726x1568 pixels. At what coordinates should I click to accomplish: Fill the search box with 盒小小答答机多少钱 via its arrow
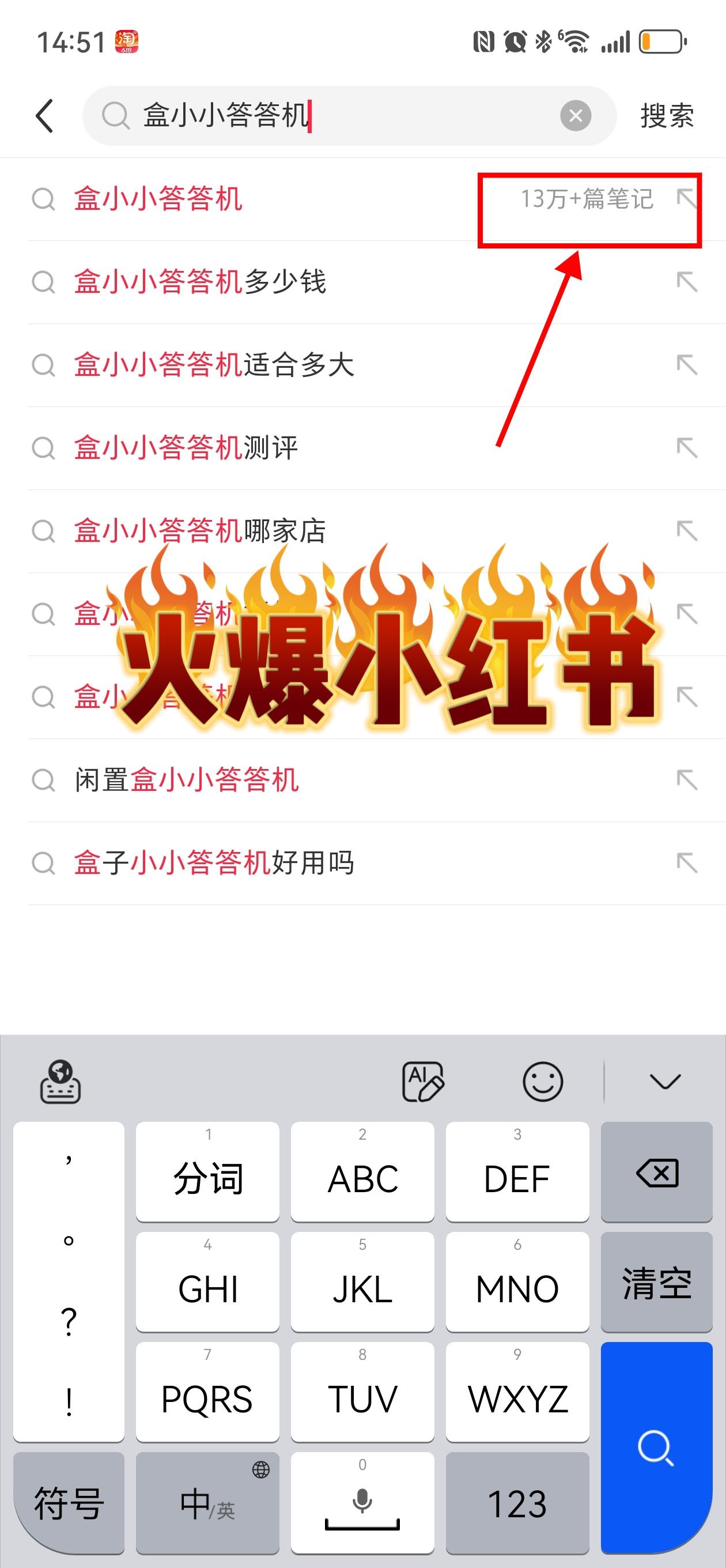point(687,282)
